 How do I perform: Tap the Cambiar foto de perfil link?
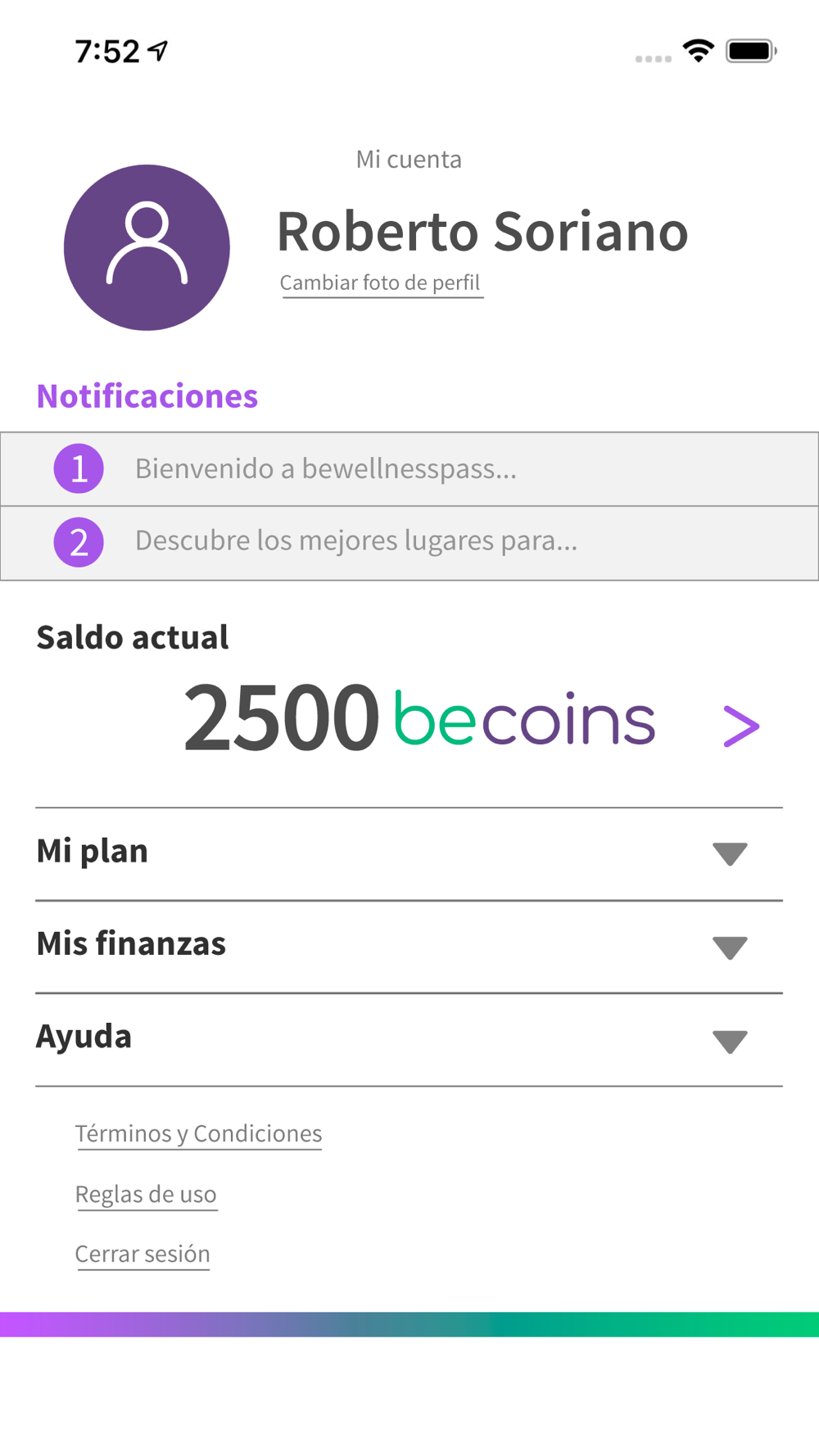click(381, 283)
